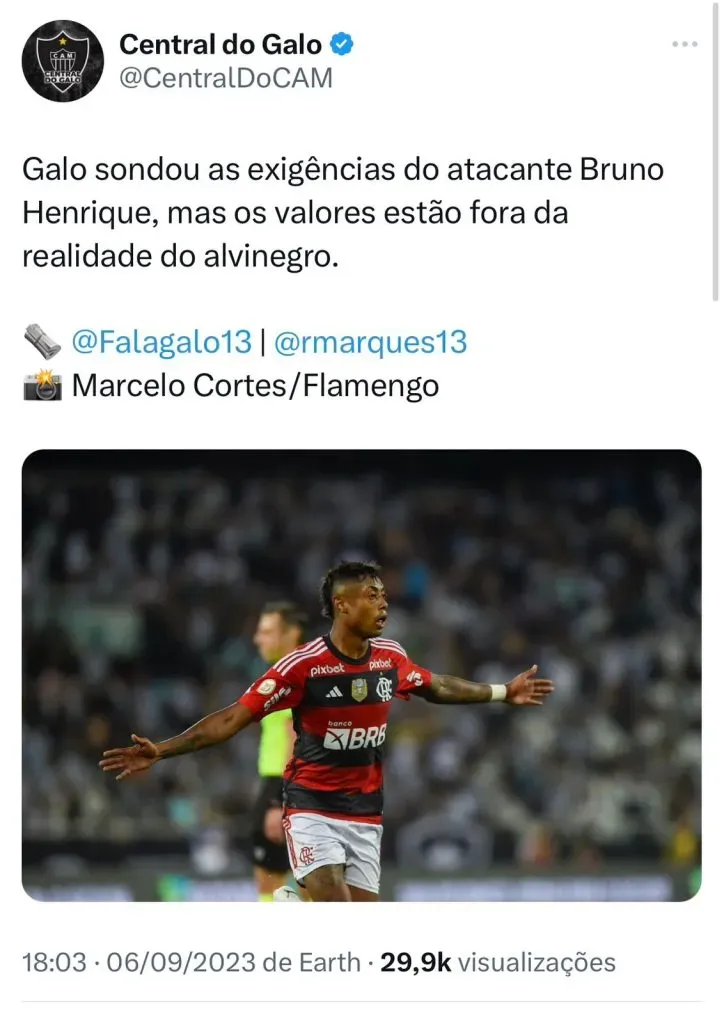Viewport: 724px width, 1024px height.
Task: Open the @Falagalo13 mention
Action: click(x=161, y=342)
